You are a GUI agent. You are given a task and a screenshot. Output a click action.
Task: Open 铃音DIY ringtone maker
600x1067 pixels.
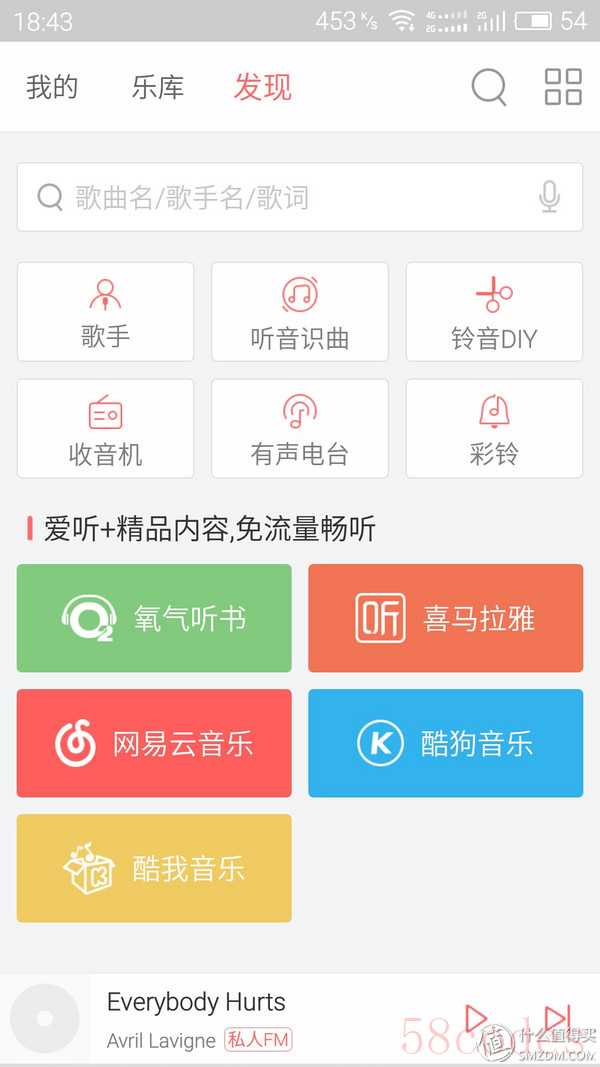click(495, 312)
